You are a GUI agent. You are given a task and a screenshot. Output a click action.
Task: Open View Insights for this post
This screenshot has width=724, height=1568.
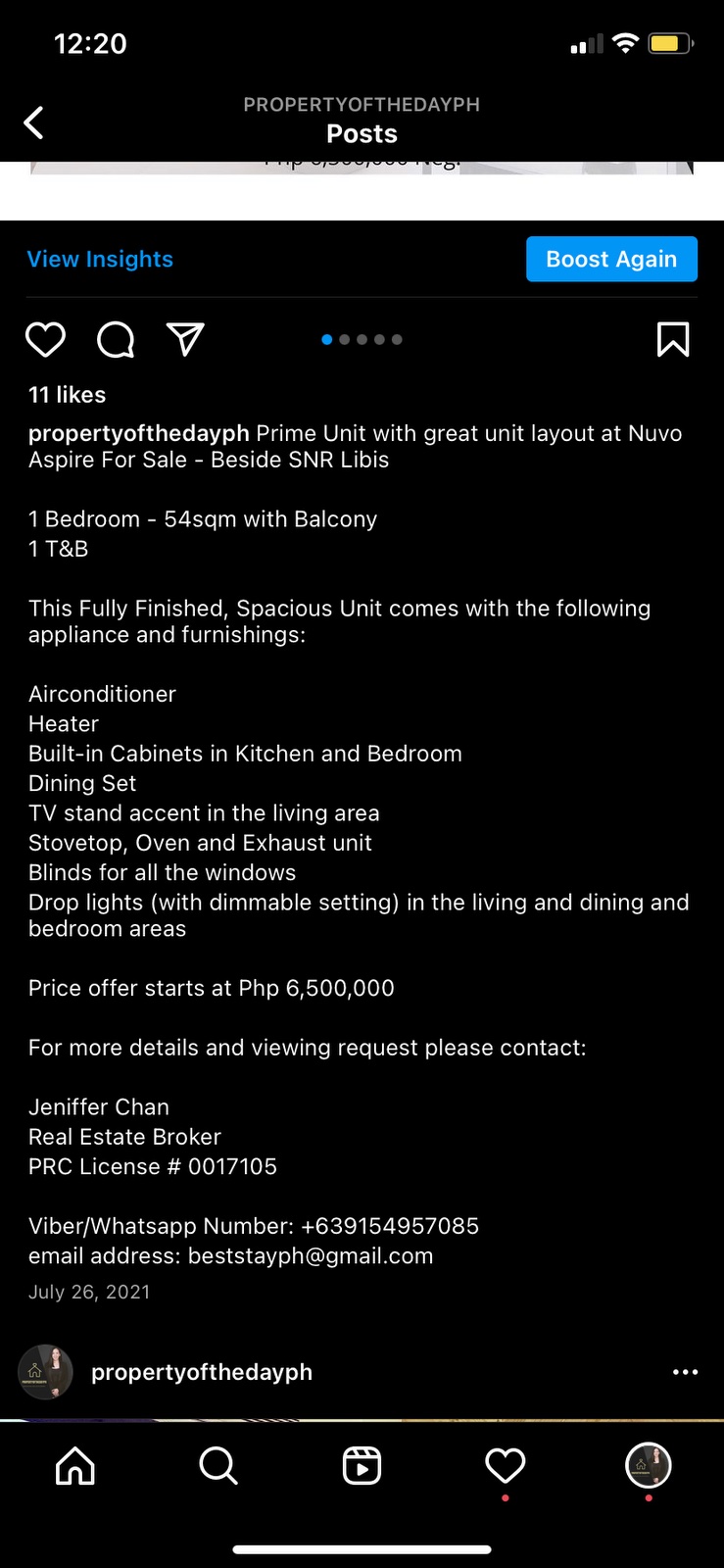100,259
